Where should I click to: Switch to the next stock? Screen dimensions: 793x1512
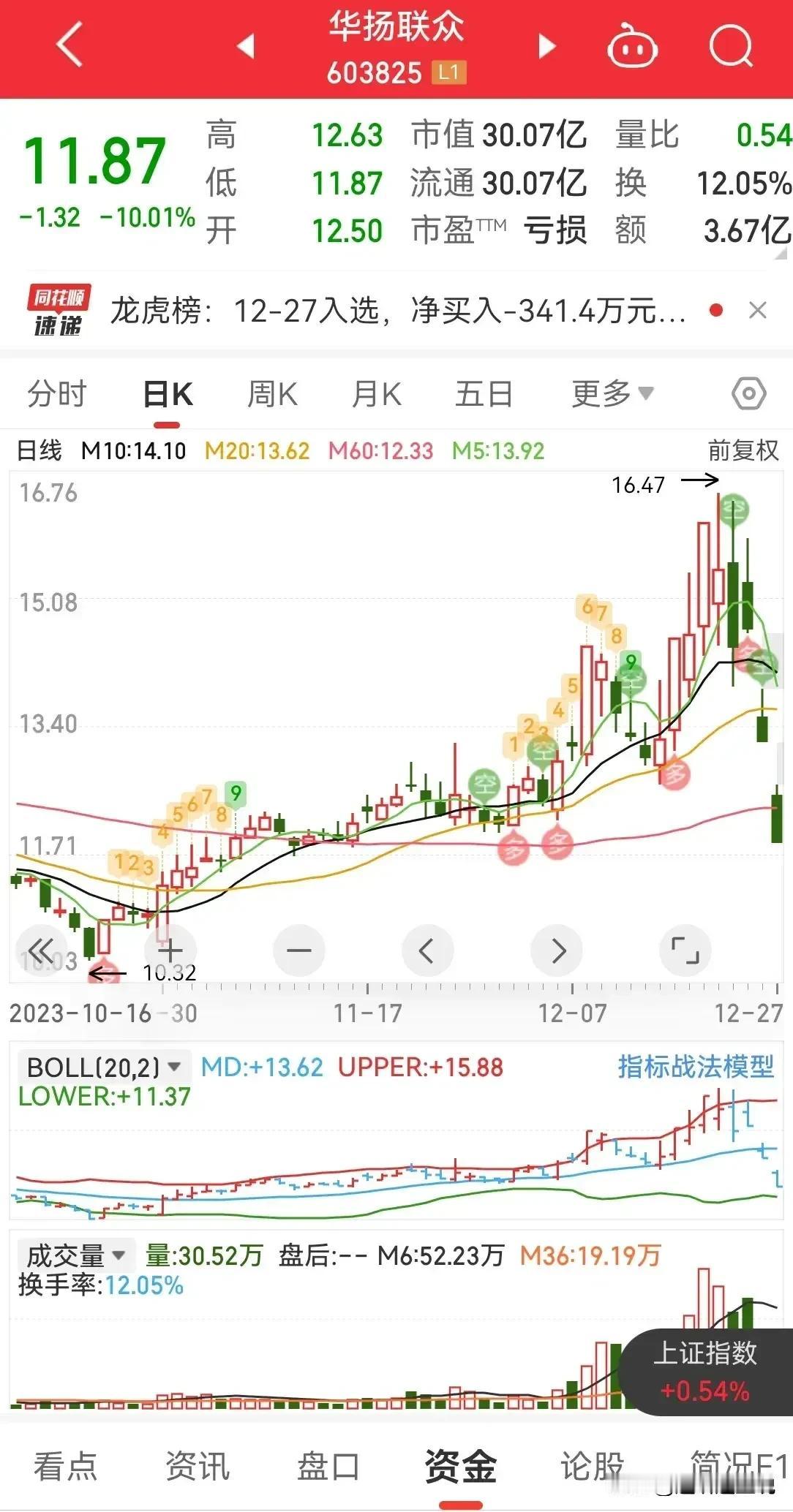click(546, 45)
